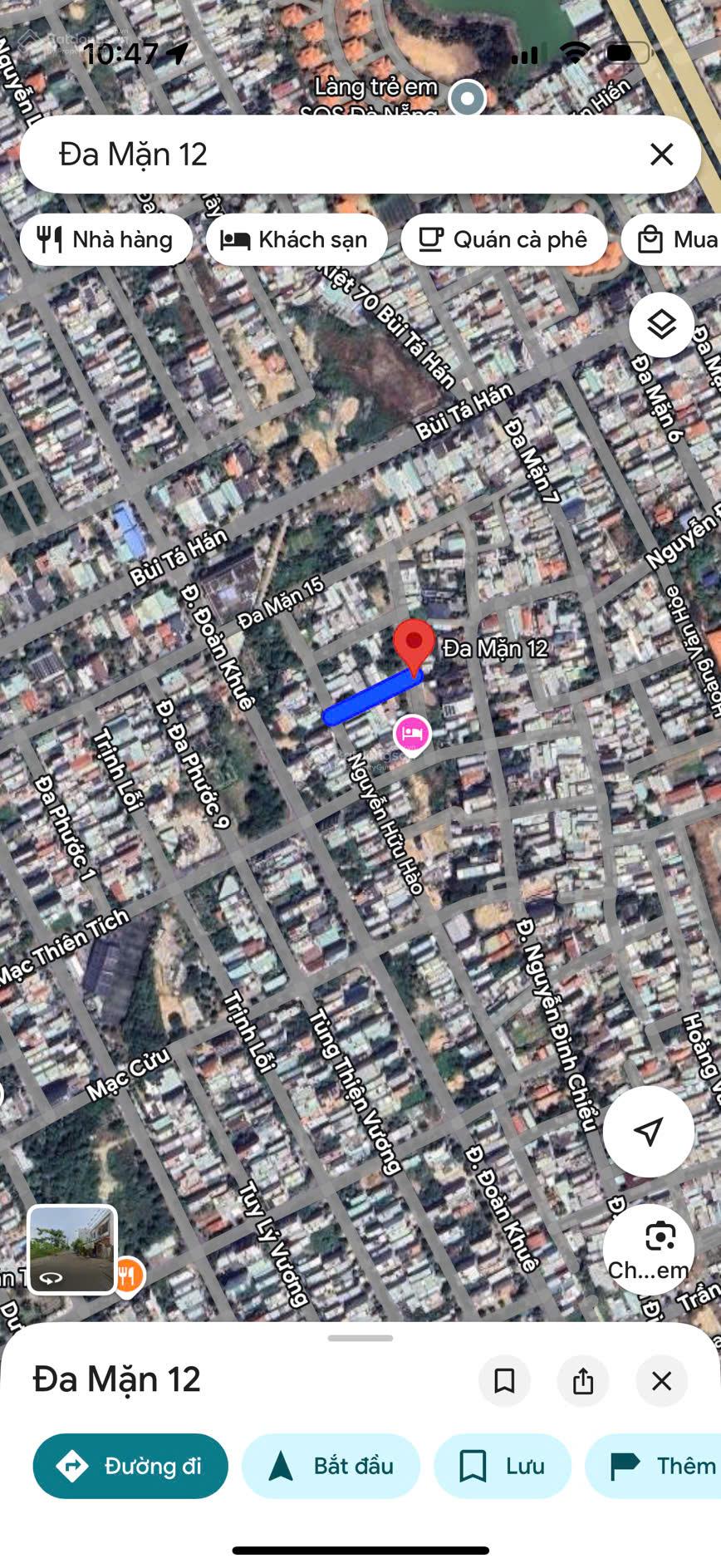
Task: Clear the search with the X button
Action: (661, 155)
